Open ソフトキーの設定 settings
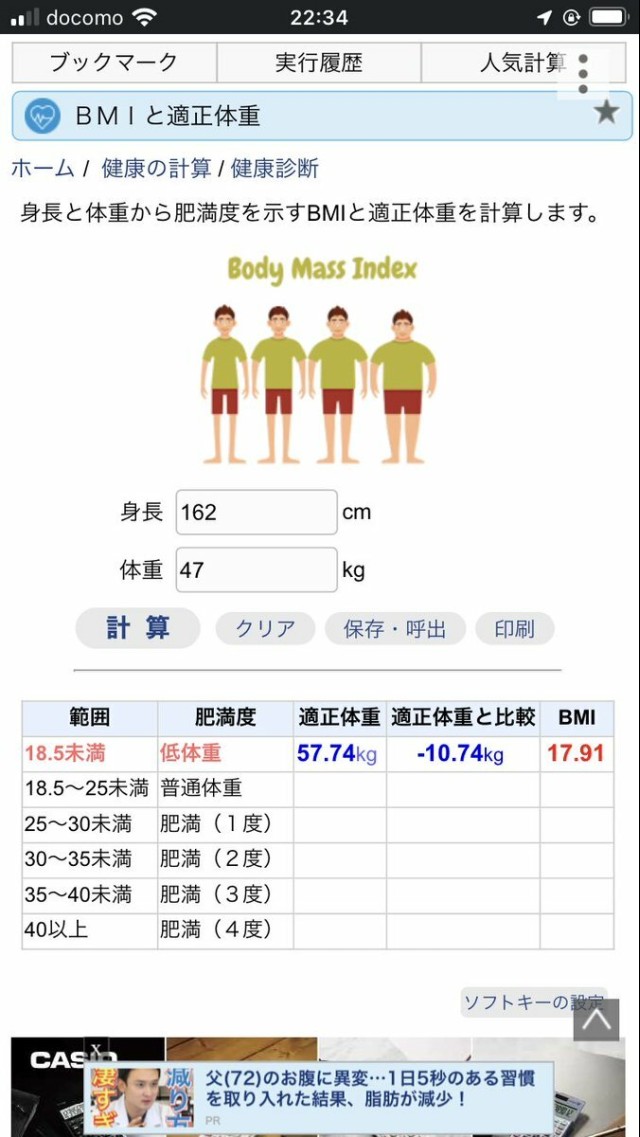Image resolution: width=640 pixels, height=1137 pixels. pyautogui.click(x=520, y=1002)
